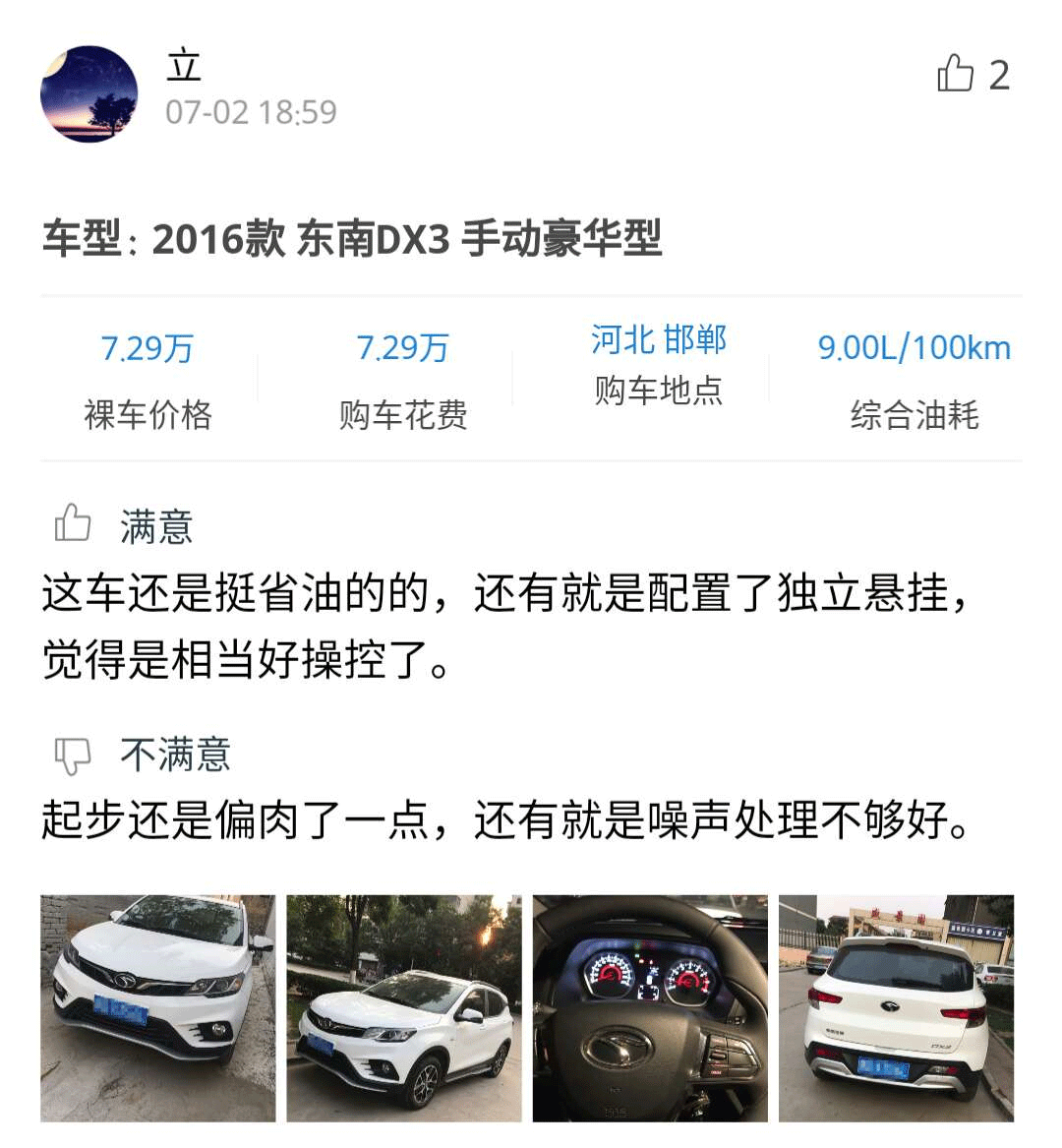Like the review posted by 立
1062x1148 pixels.
(x=955, y=75)
